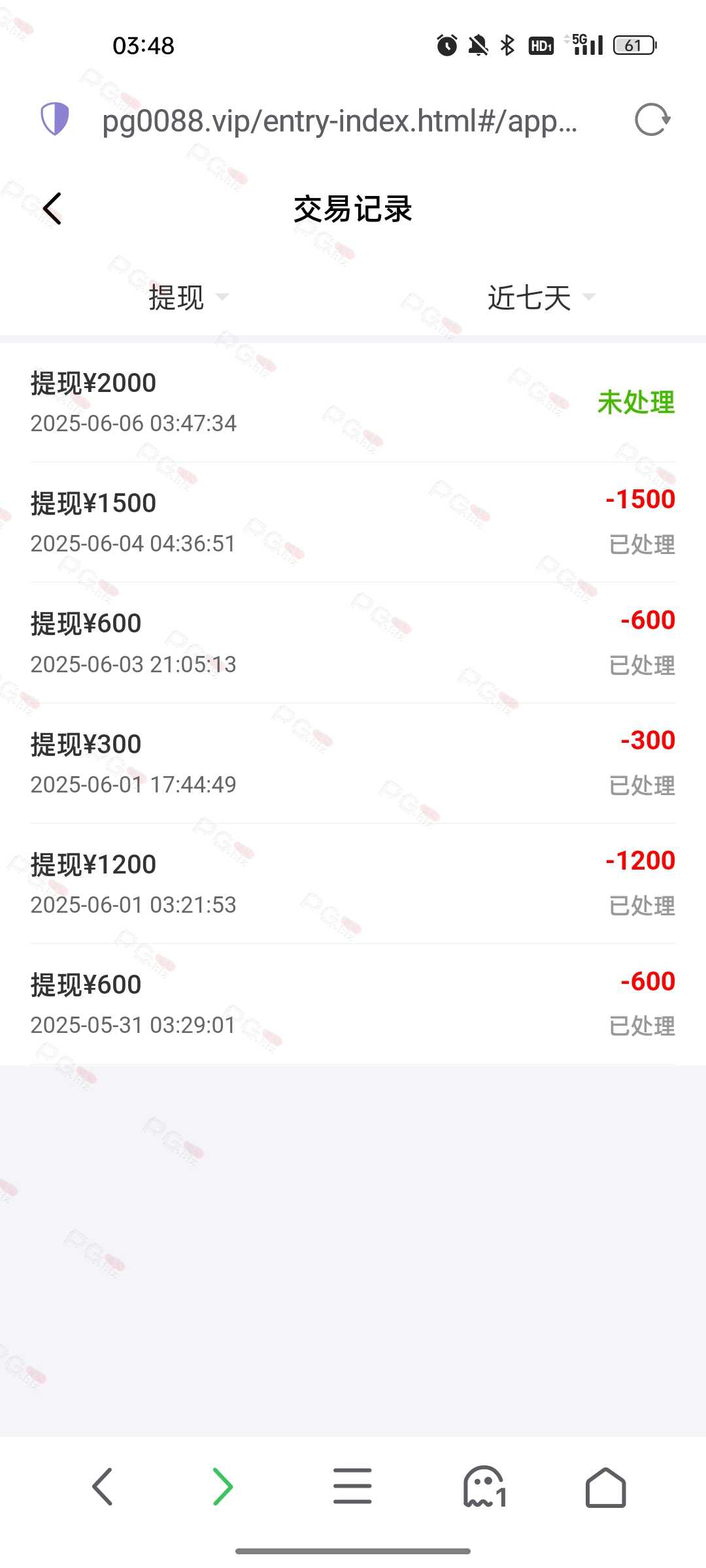Open the 提现 transaction type dropdown

188,297
